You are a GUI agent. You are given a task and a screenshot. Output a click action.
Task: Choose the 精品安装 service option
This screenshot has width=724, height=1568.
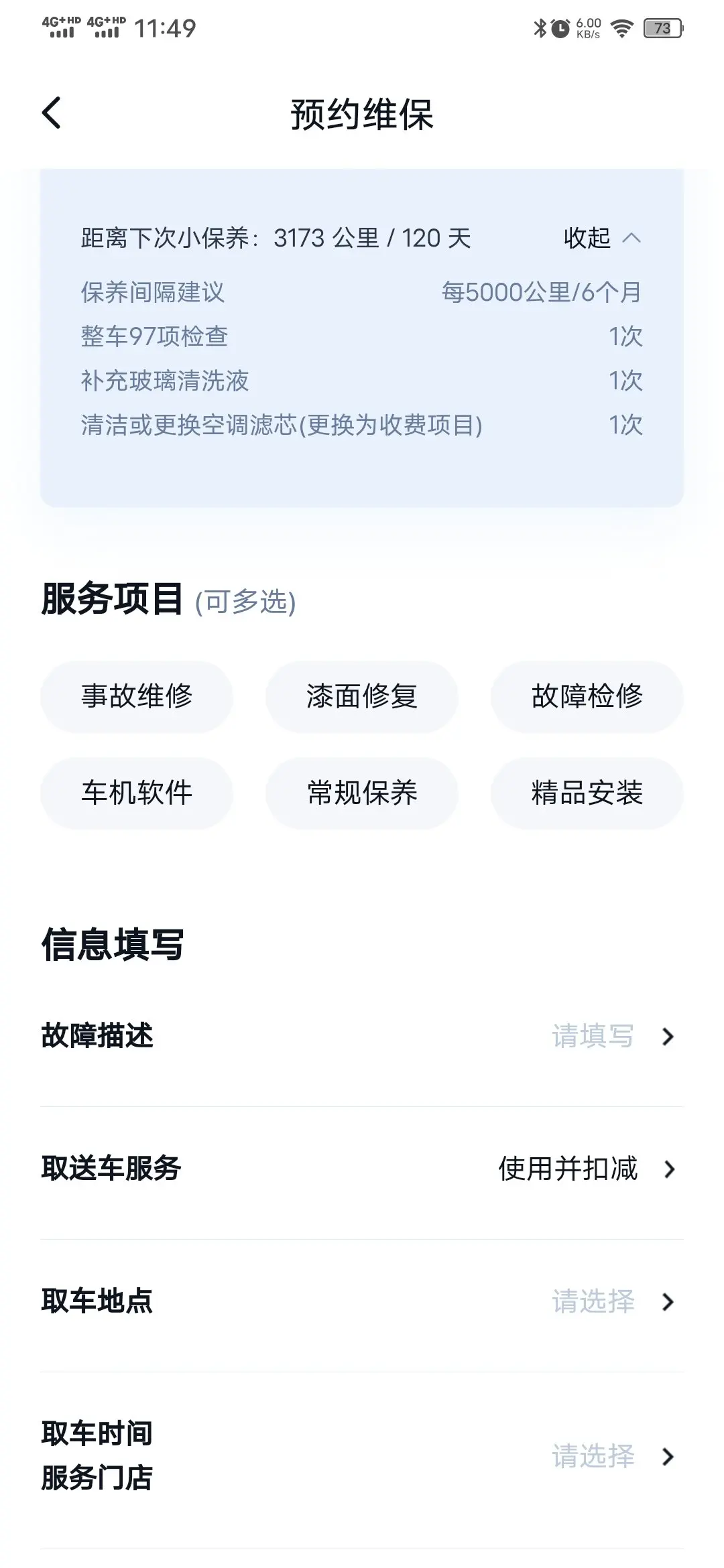pos(587,793)
